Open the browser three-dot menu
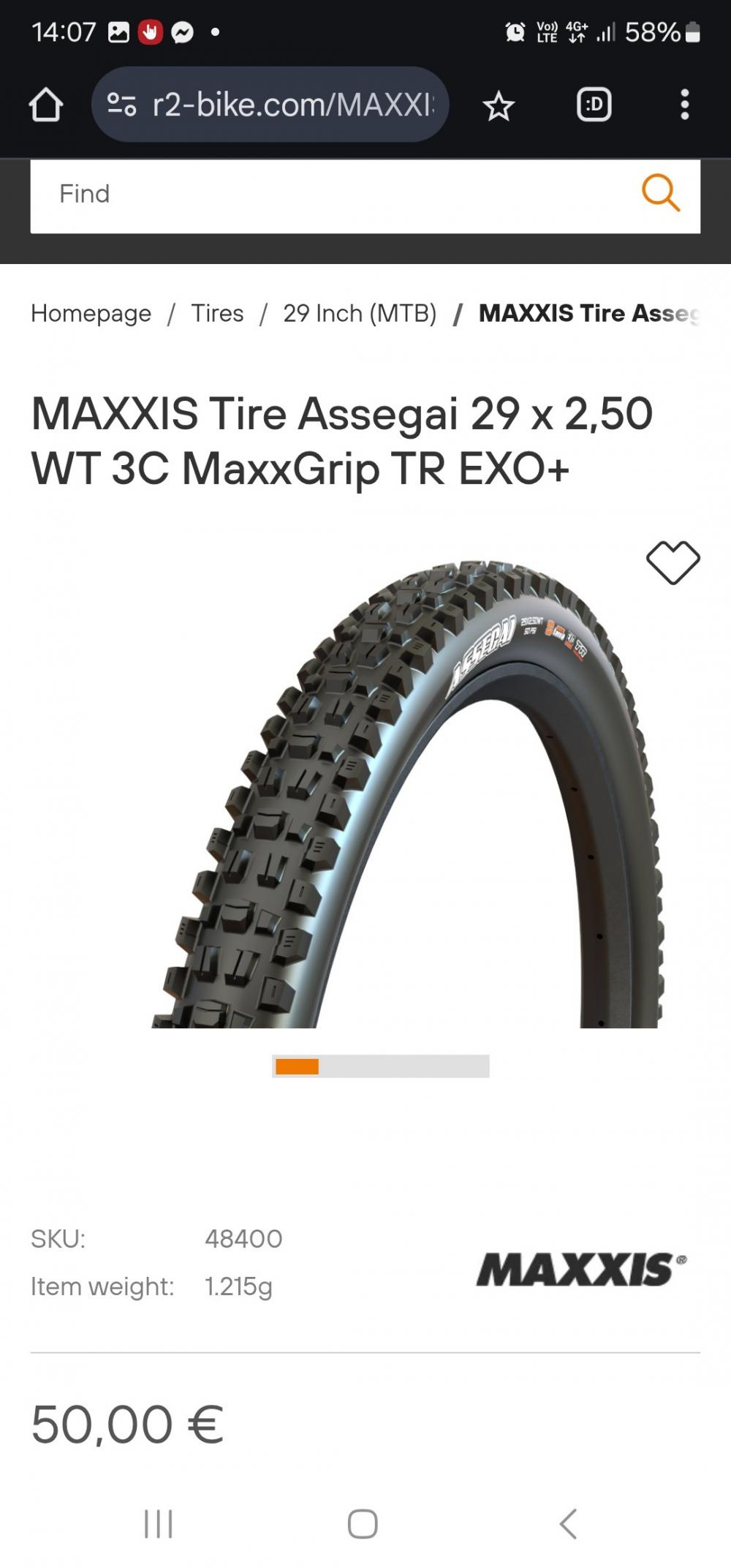This screenshot has width=731, height=1568. pos(684,105)
